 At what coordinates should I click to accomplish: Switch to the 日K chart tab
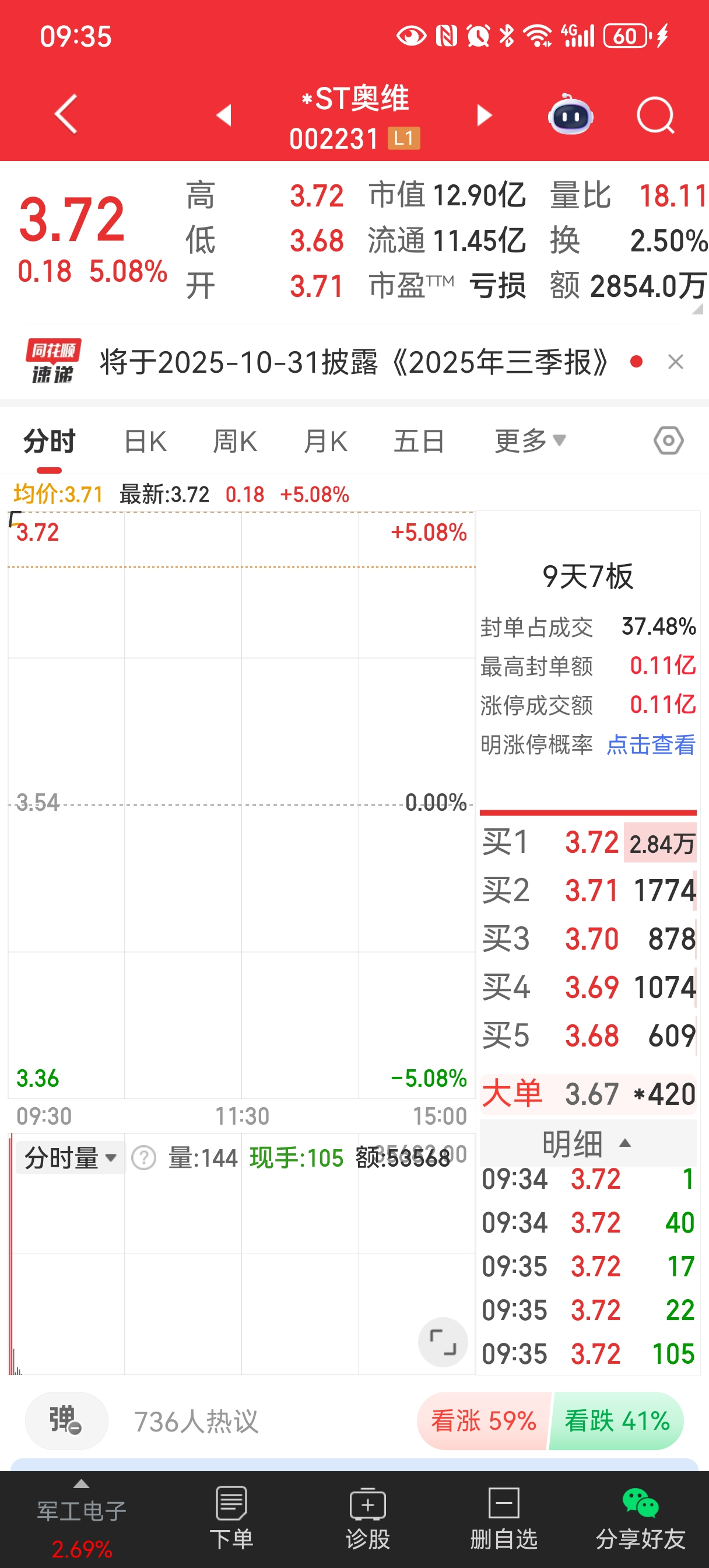[145, 442]
